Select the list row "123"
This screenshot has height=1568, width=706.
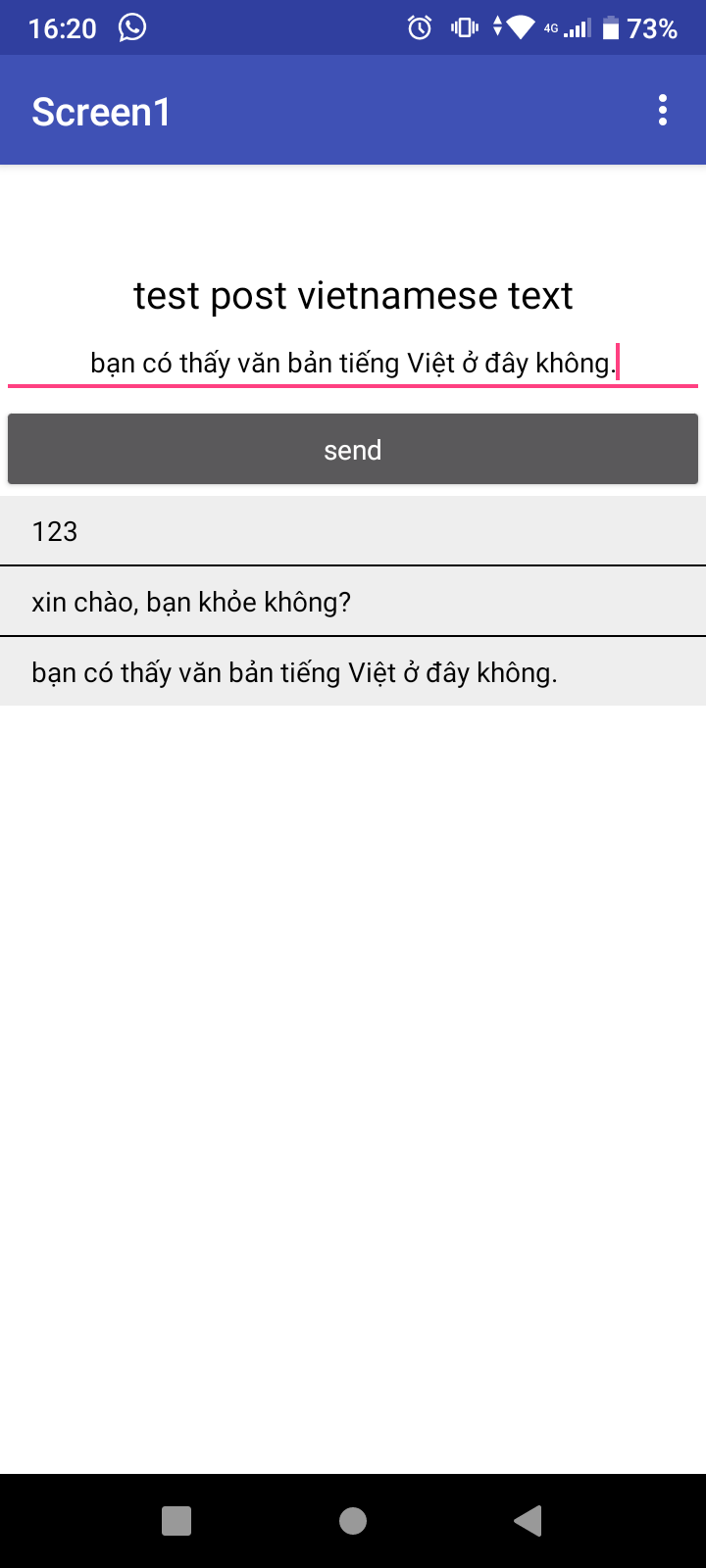[353, 531]
